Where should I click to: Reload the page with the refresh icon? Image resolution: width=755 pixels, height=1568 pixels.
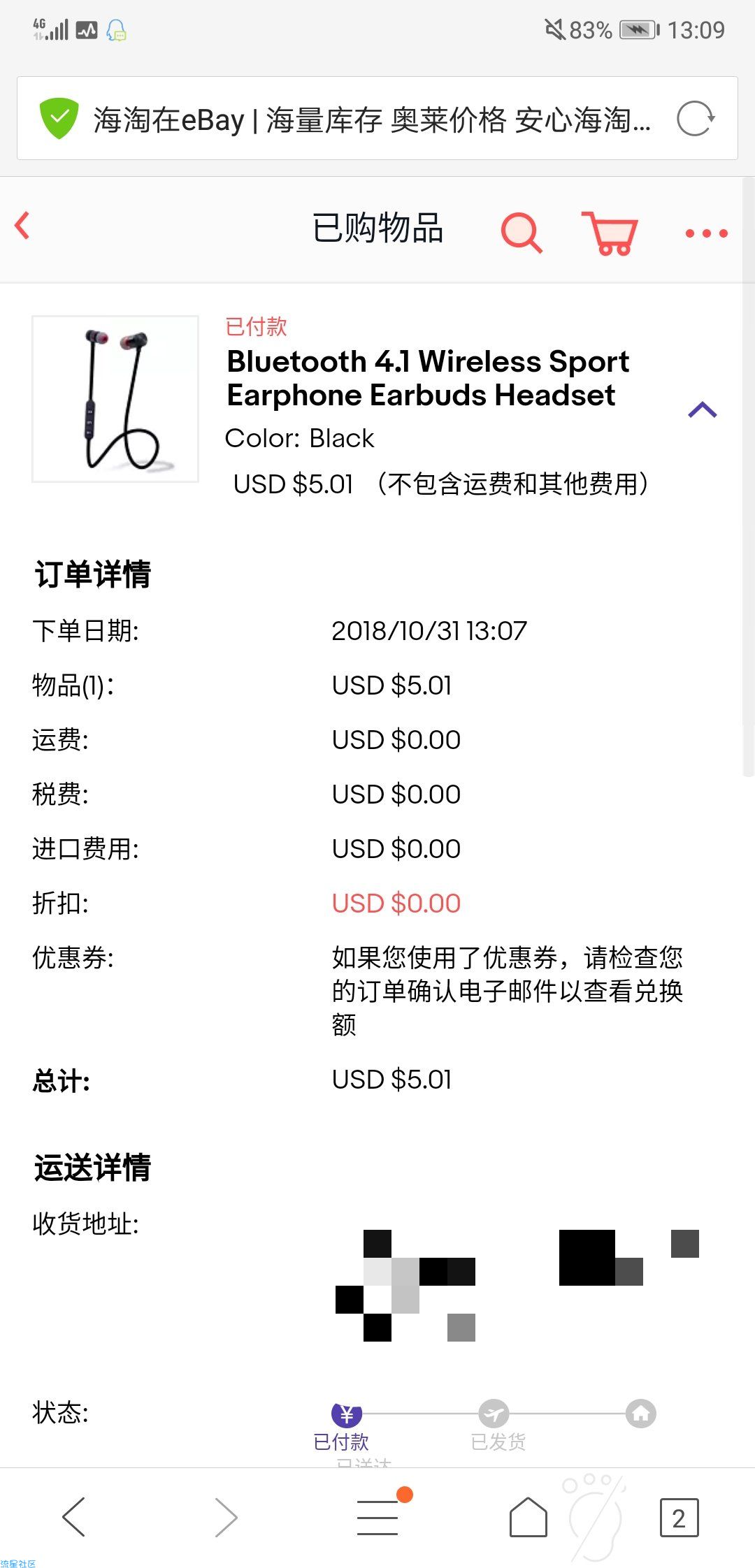695,119
